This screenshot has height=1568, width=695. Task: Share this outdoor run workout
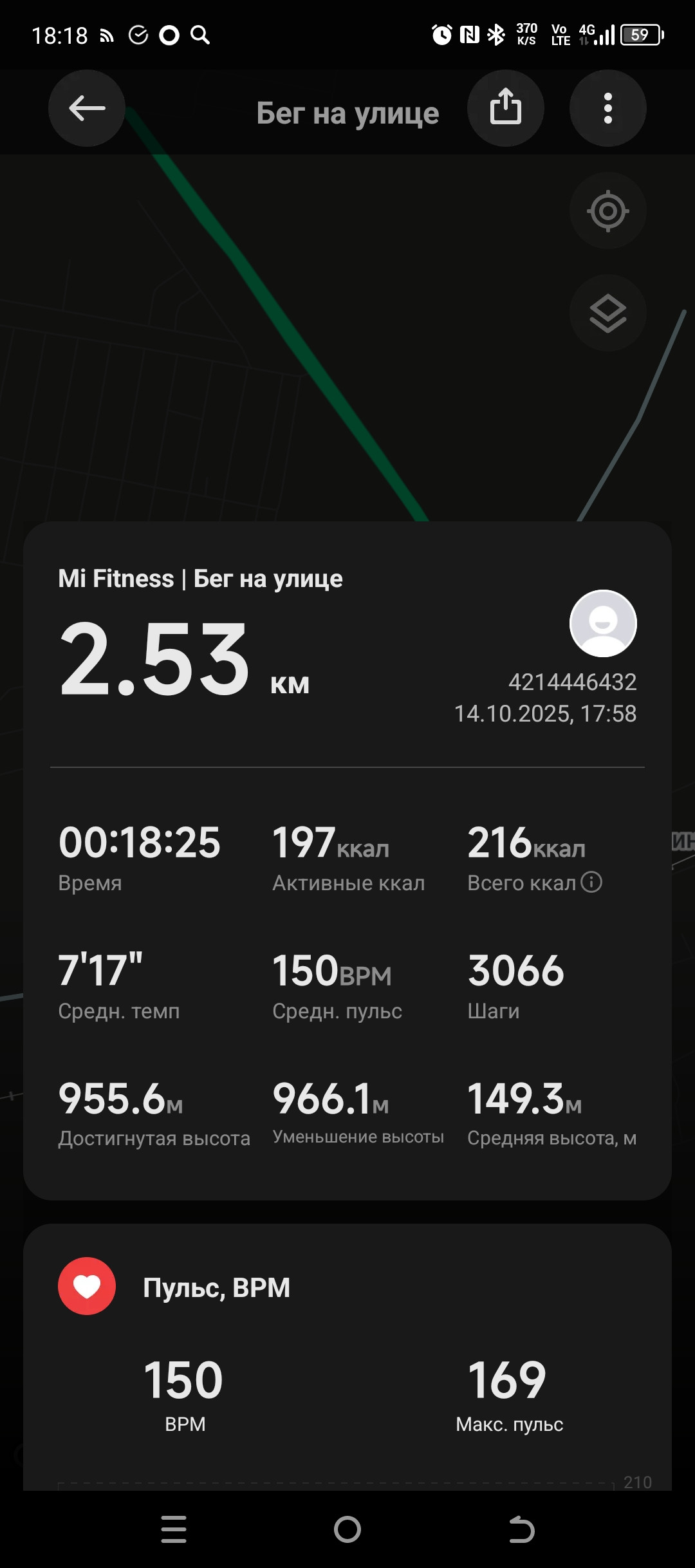[x=506, y=108]
